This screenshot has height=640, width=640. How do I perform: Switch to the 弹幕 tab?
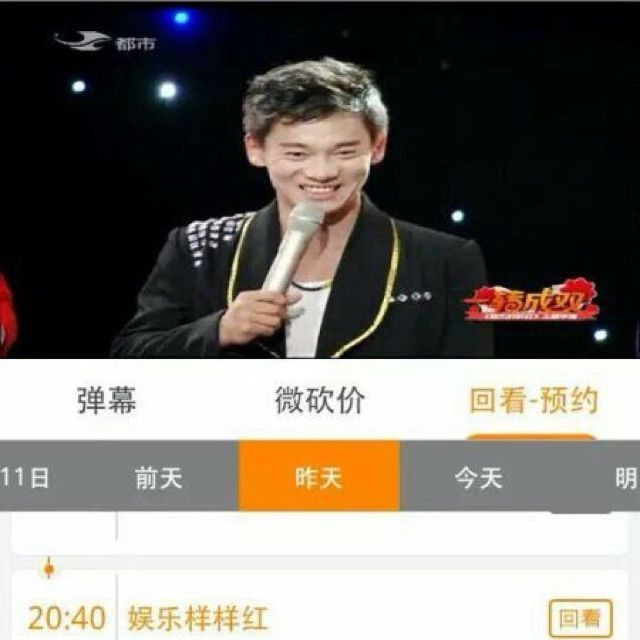106,401
